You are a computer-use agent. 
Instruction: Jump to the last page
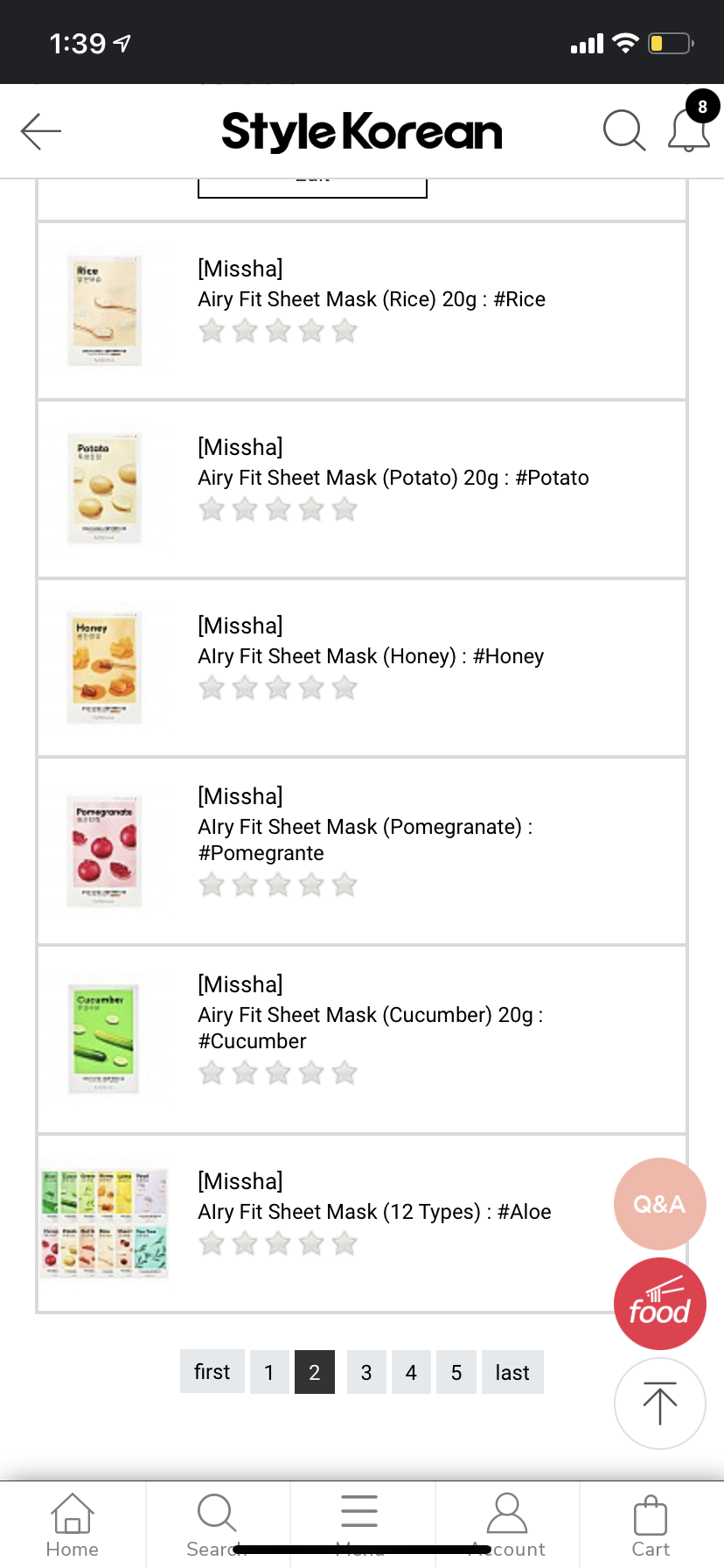[x=512, y=1372]
